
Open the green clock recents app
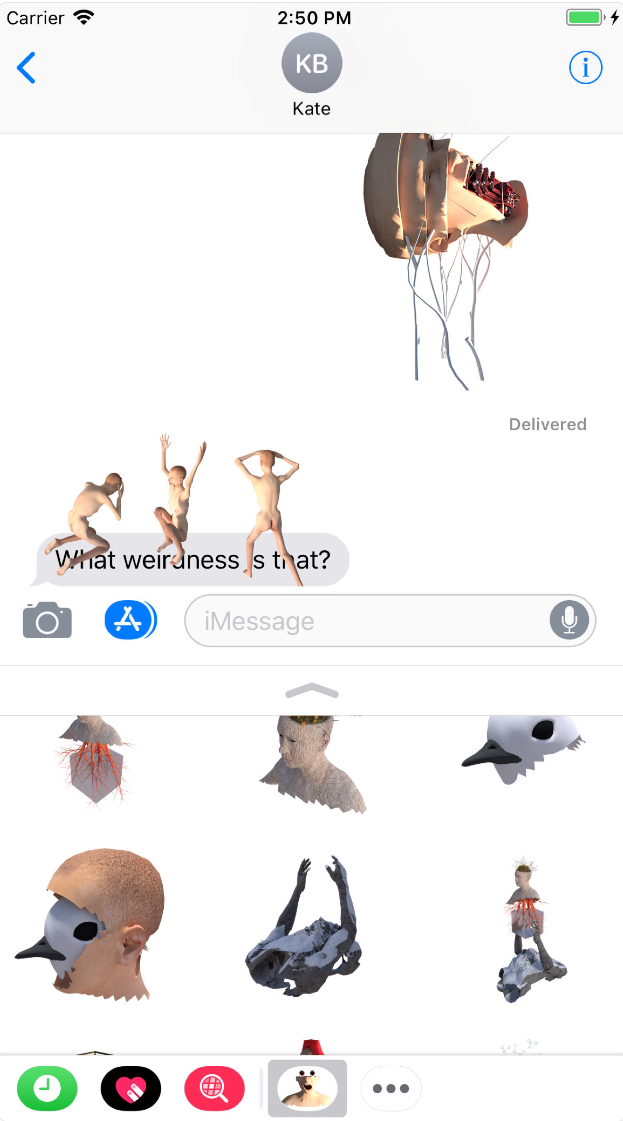pos(47,1088)
